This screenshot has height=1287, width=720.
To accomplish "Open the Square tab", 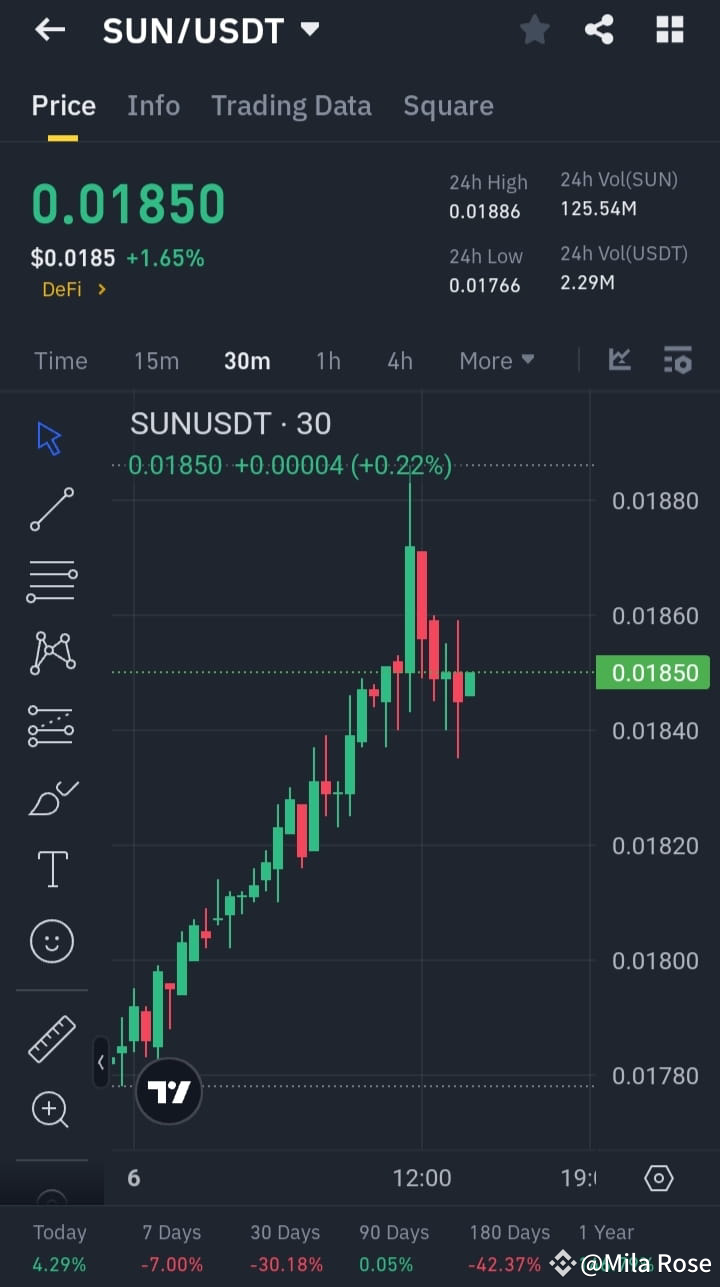I will (448, 105).
